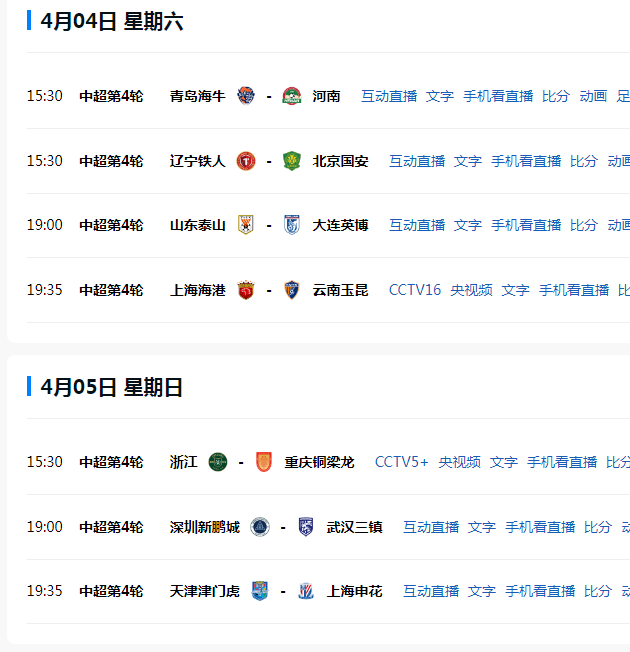Open 互动直播 for 青岛海牛 vs 河南
This screenshot has height=652, width=630.
389,96
